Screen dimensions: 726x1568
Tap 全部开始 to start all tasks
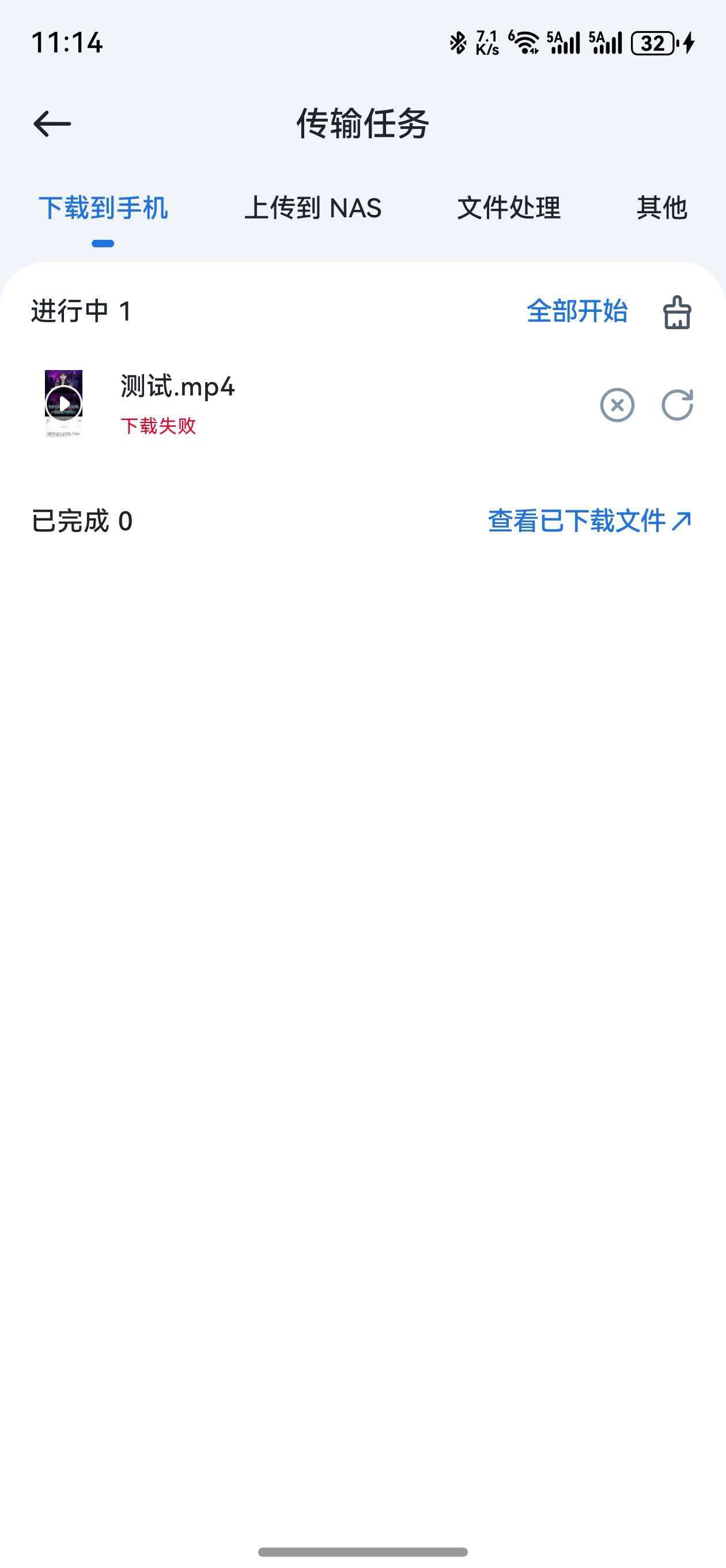(576, 312)
